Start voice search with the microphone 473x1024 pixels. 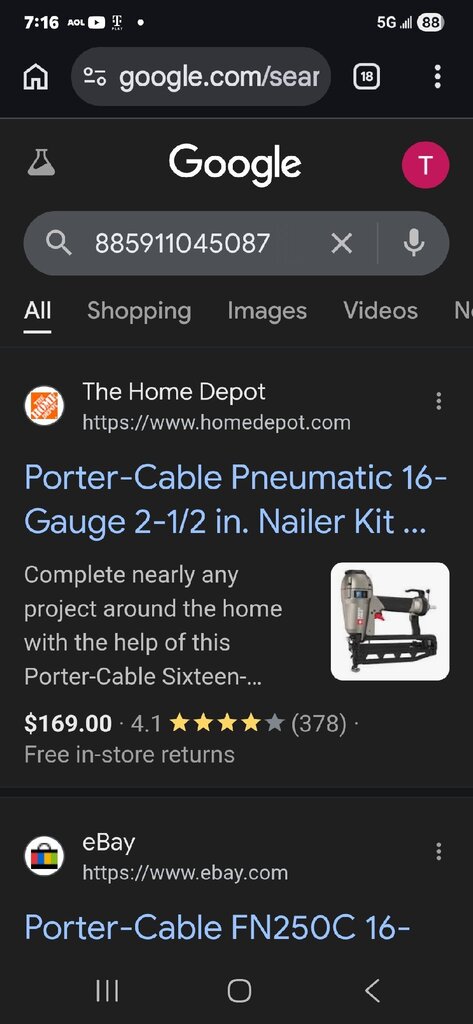coord(414,244)
